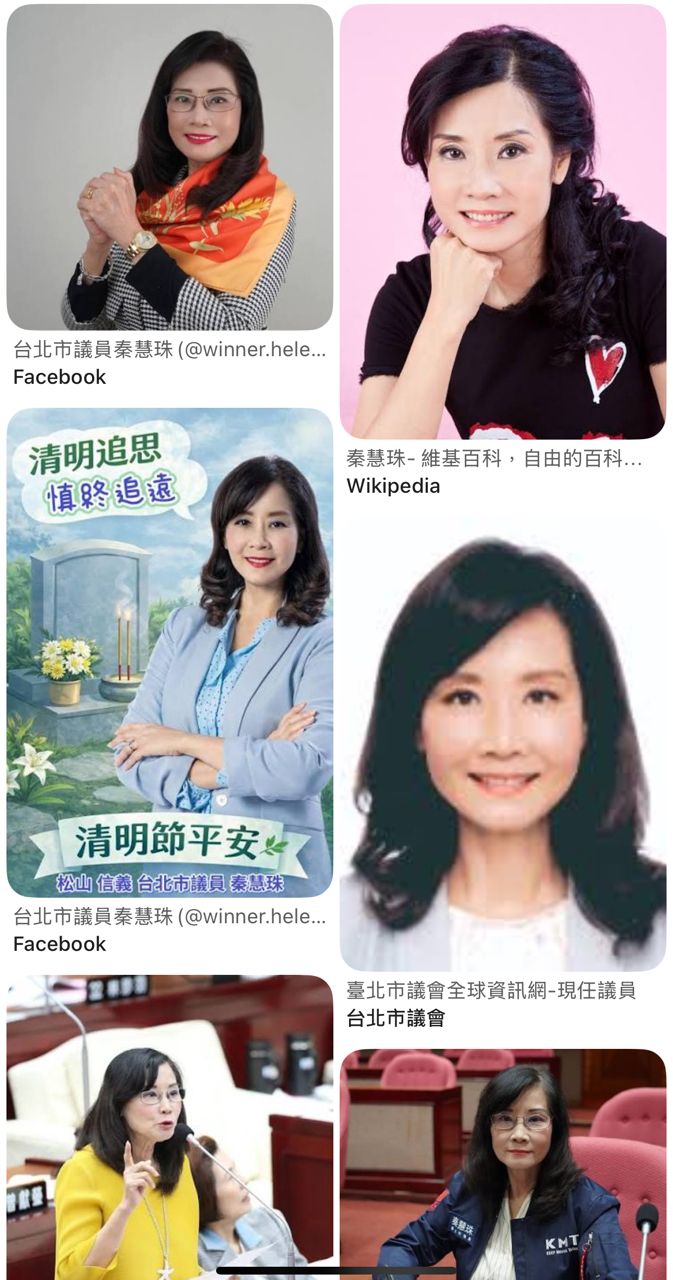
Task: Open the orange scarf portrait from Facebook
Action: (169, 167)
